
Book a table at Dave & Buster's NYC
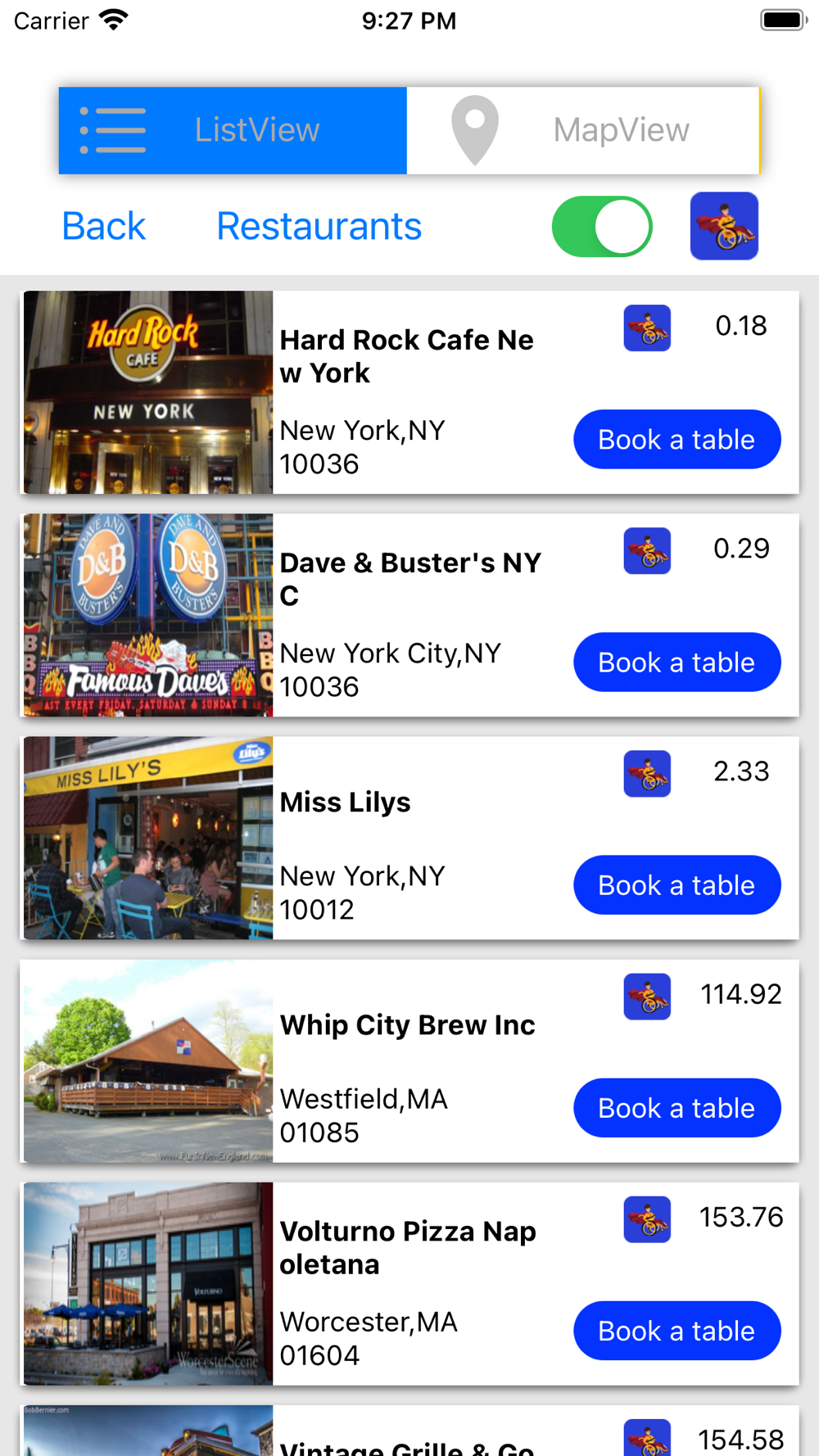tap(676, 662)
